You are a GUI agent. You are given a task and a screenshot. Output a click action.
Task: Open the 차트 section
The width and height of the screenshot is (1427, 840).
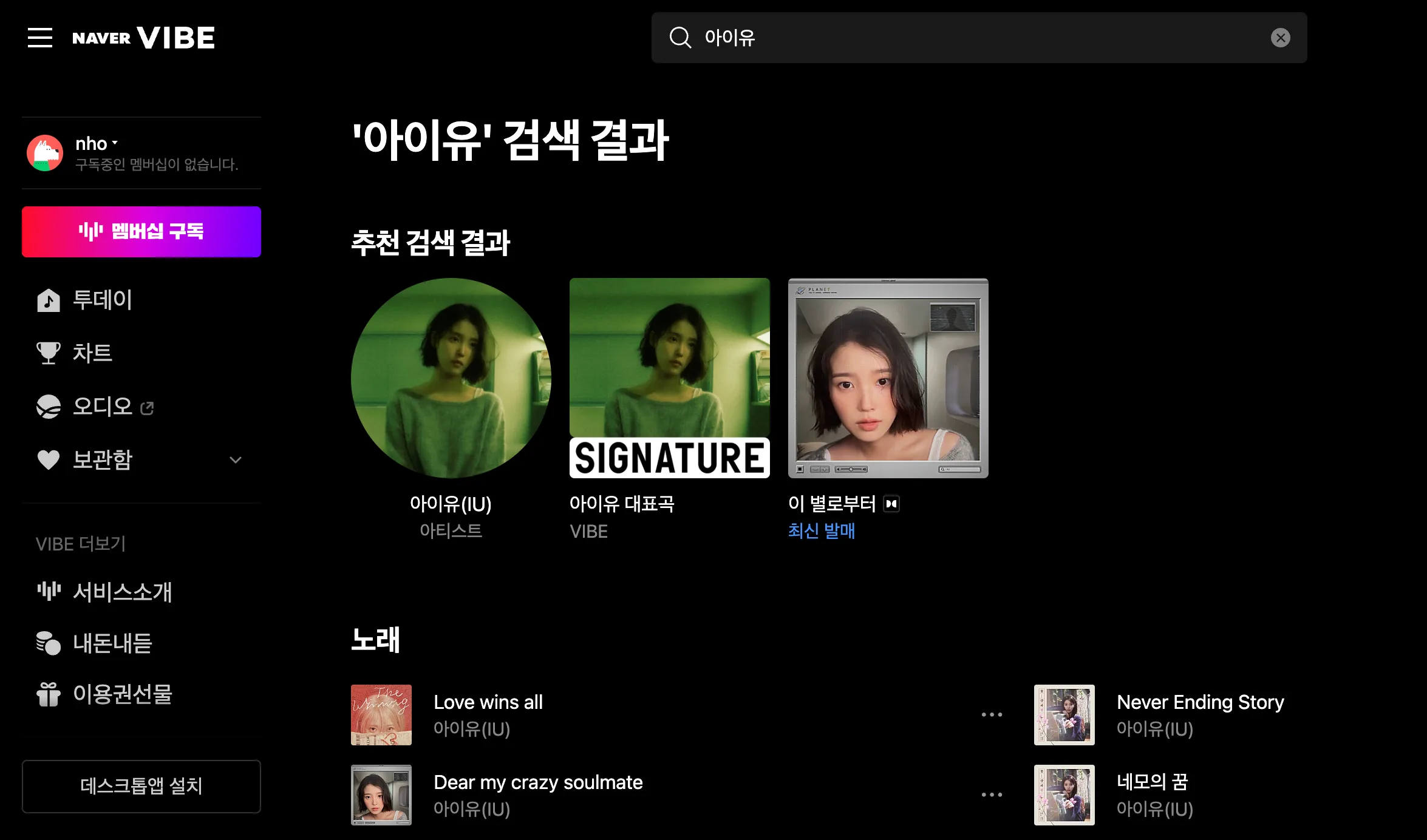click(x=74, y=353)
